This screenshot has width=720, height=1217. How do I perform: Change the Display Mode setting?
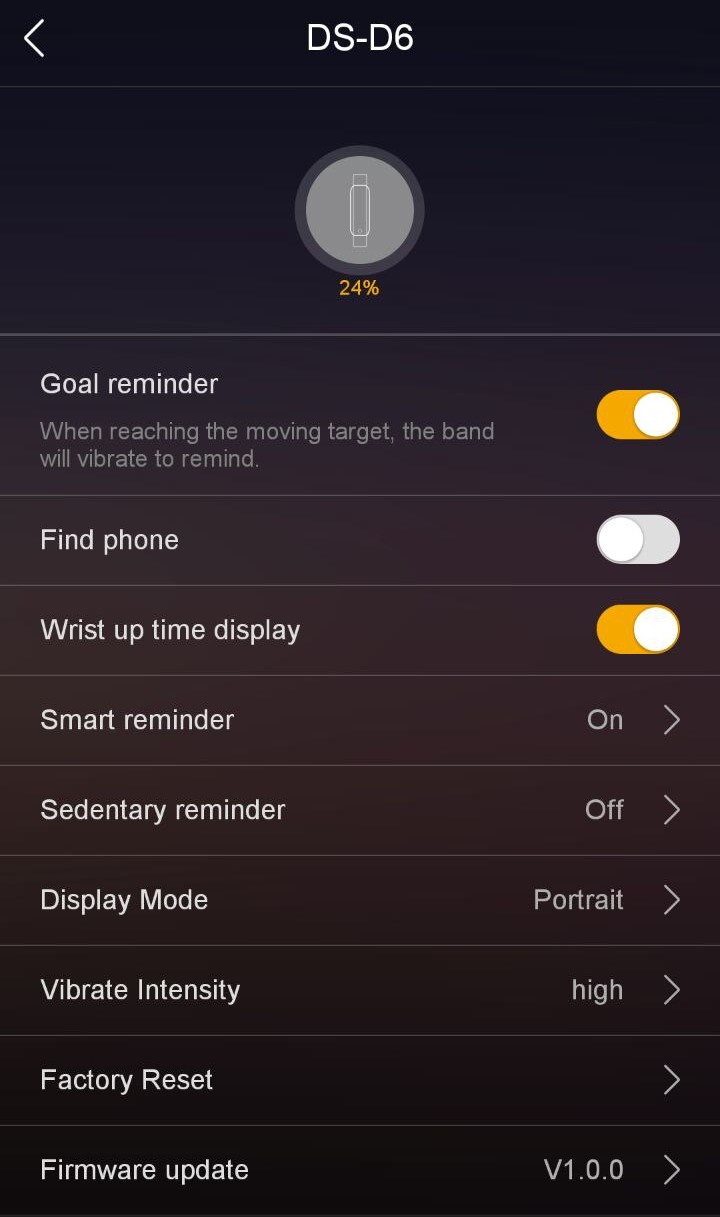360,900
